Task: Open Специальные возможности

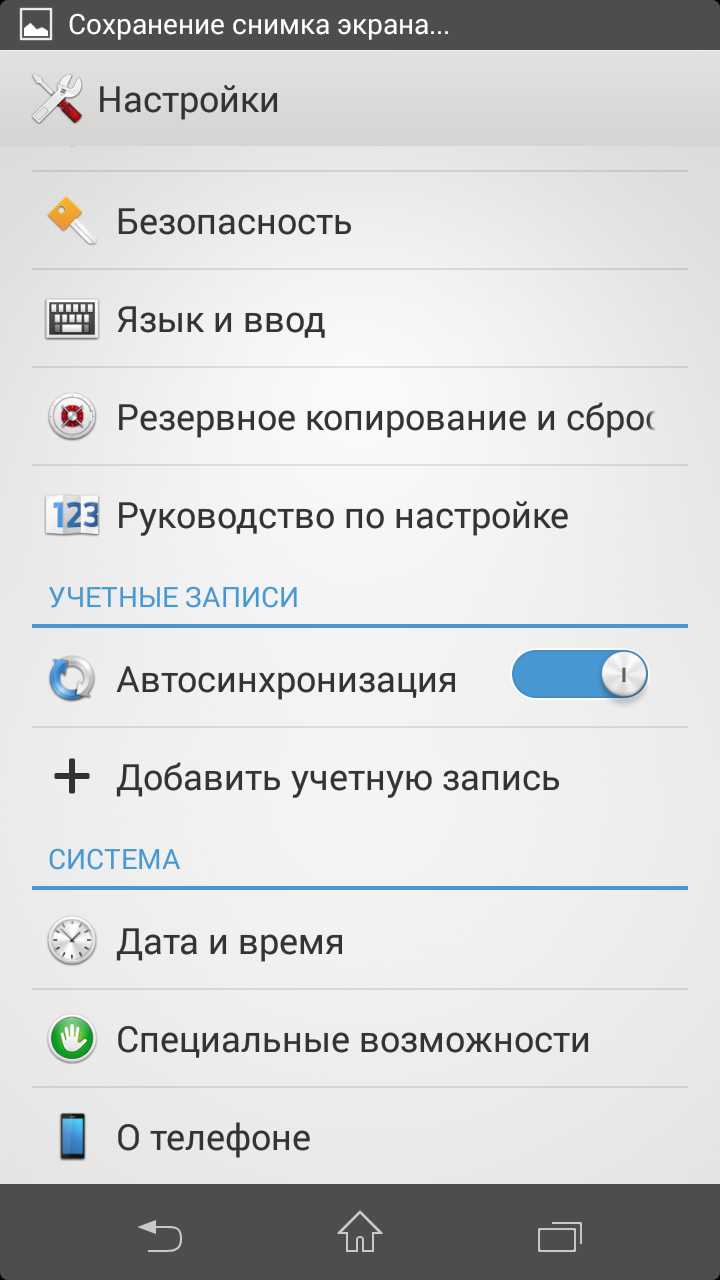Action: [352, 1040]
